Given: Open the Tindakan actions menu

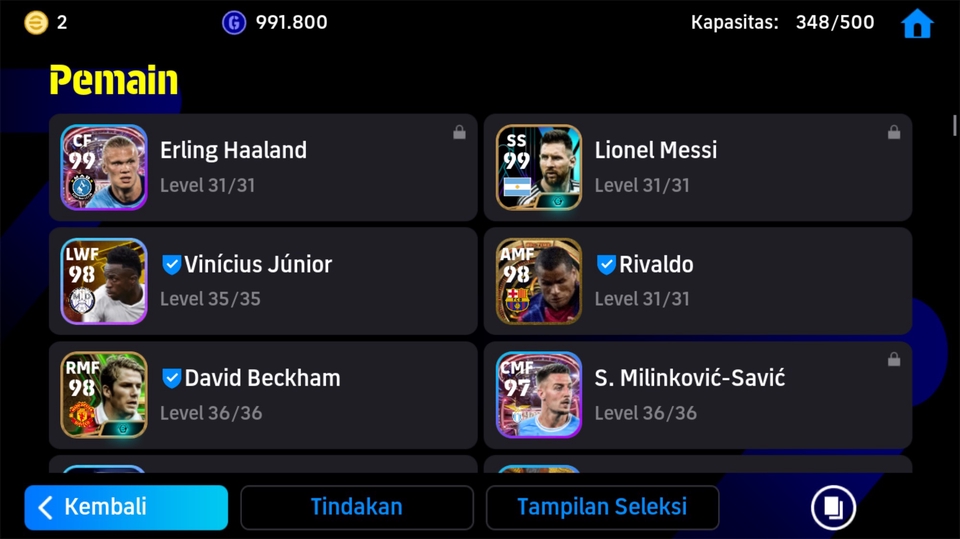Looking at the screenshot, I should [x=356, y=507].
